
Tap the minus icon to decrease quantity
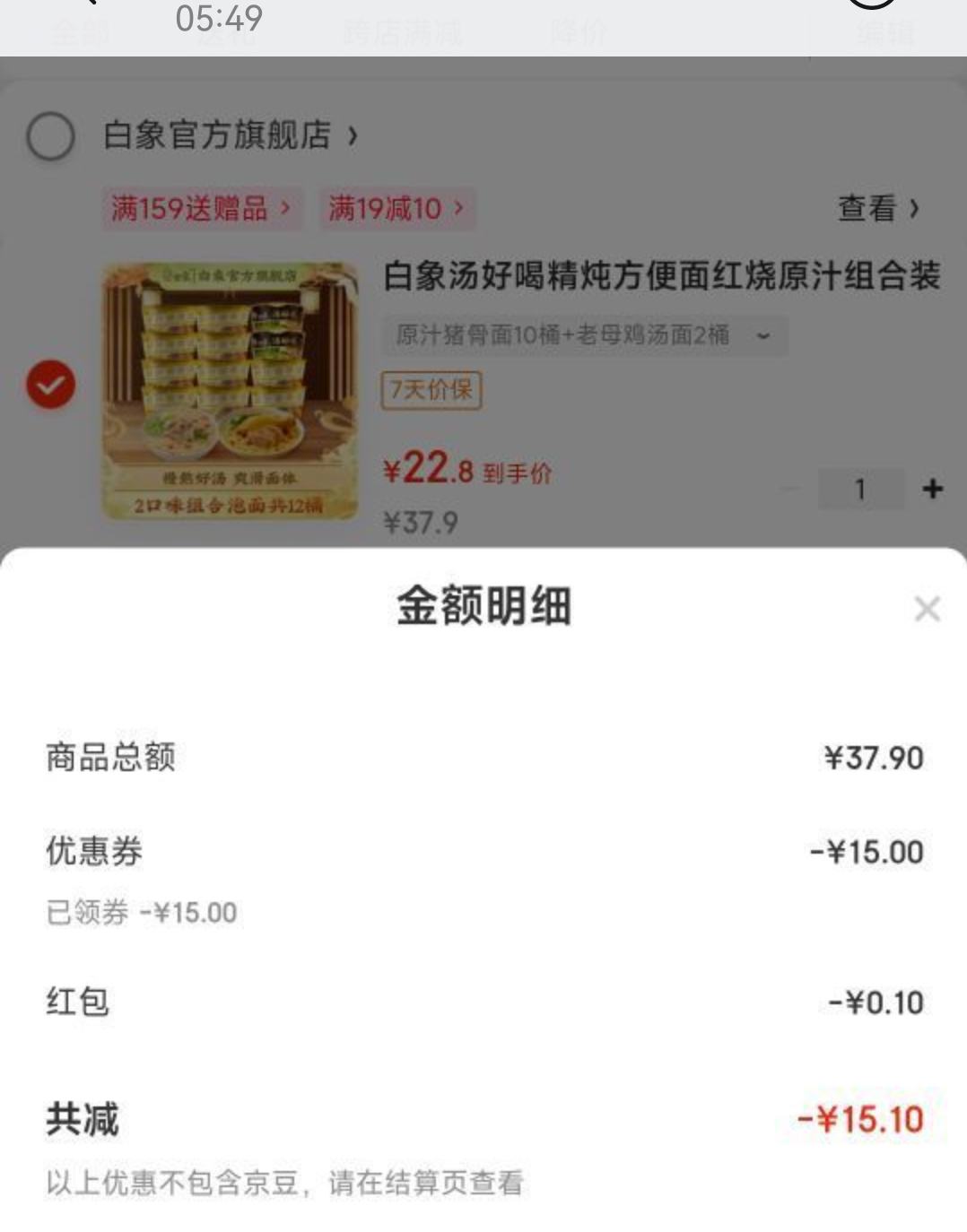tap(788, 488)
